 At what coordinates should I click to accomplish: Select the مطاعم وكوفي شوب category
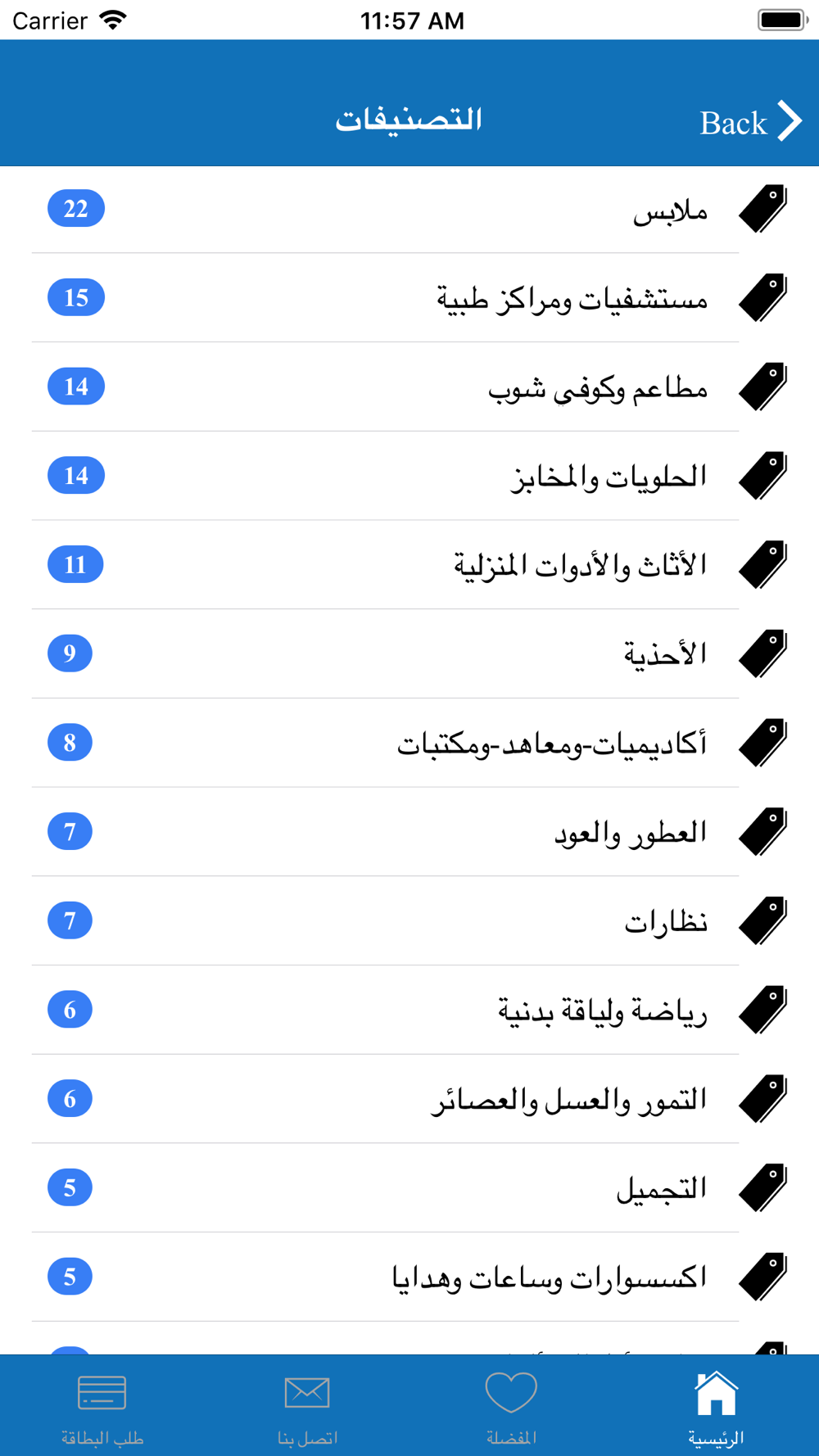click(409, 387)
